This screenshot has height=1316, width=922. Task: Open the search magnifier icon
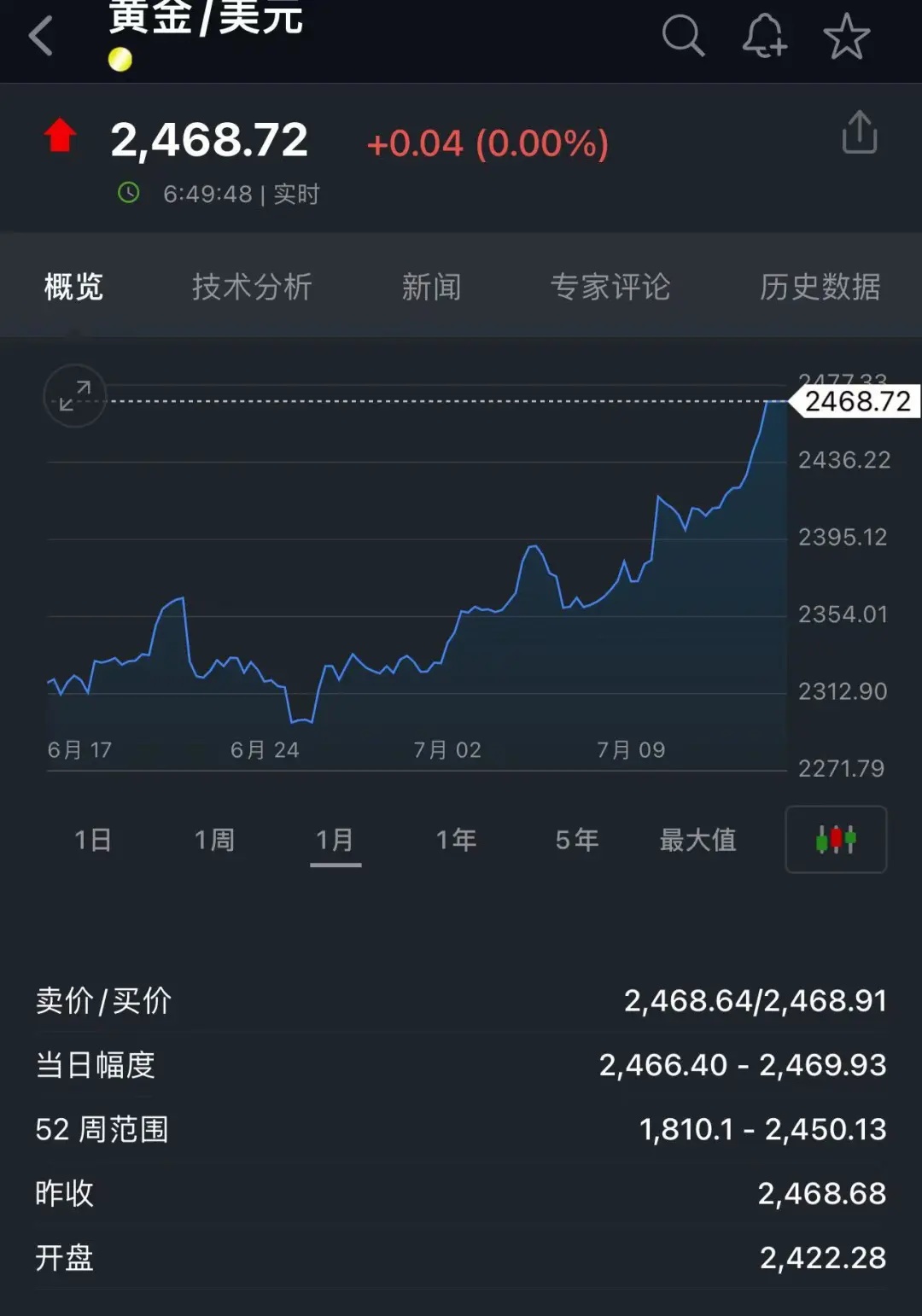pos(683,37)
